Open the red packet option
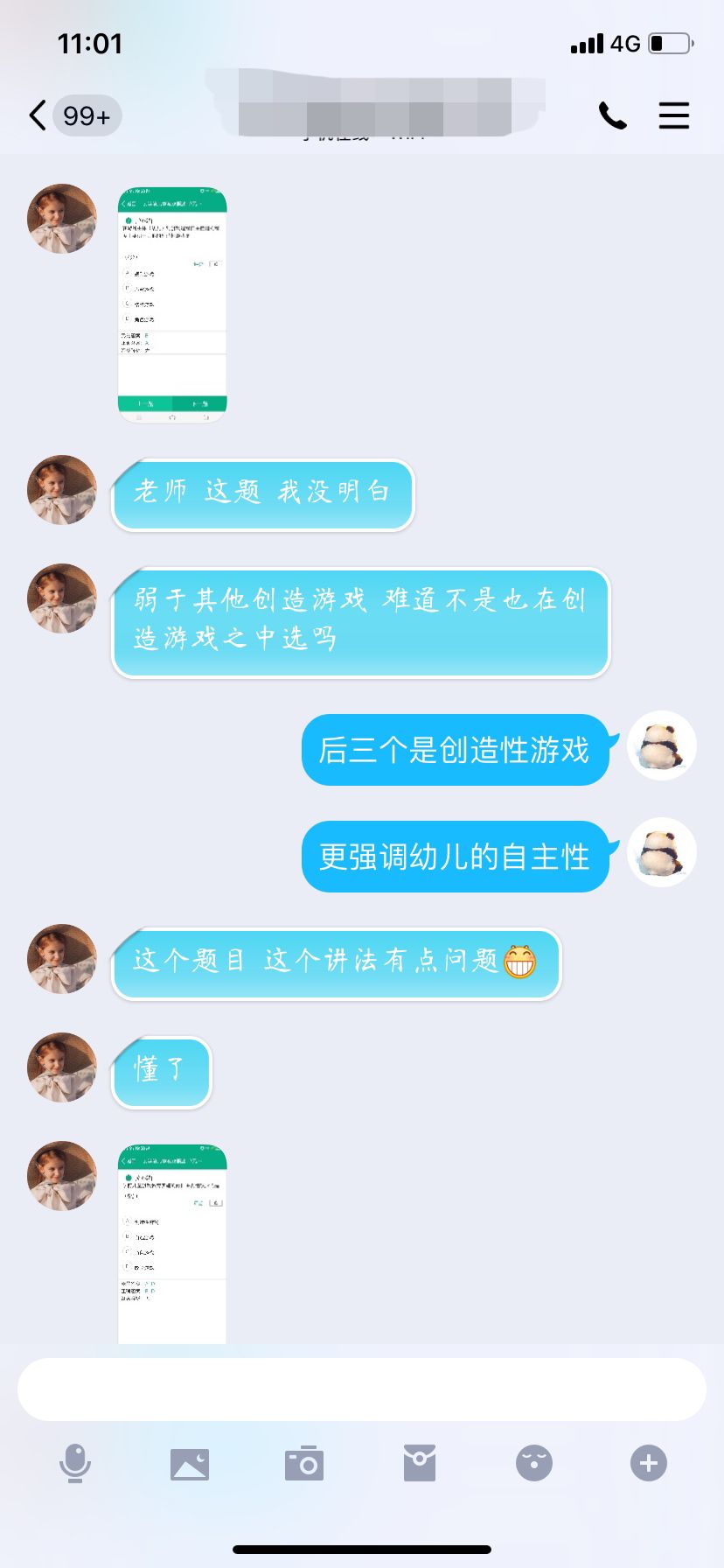This screenshot has height=1568, width=724. point(420,1463)
